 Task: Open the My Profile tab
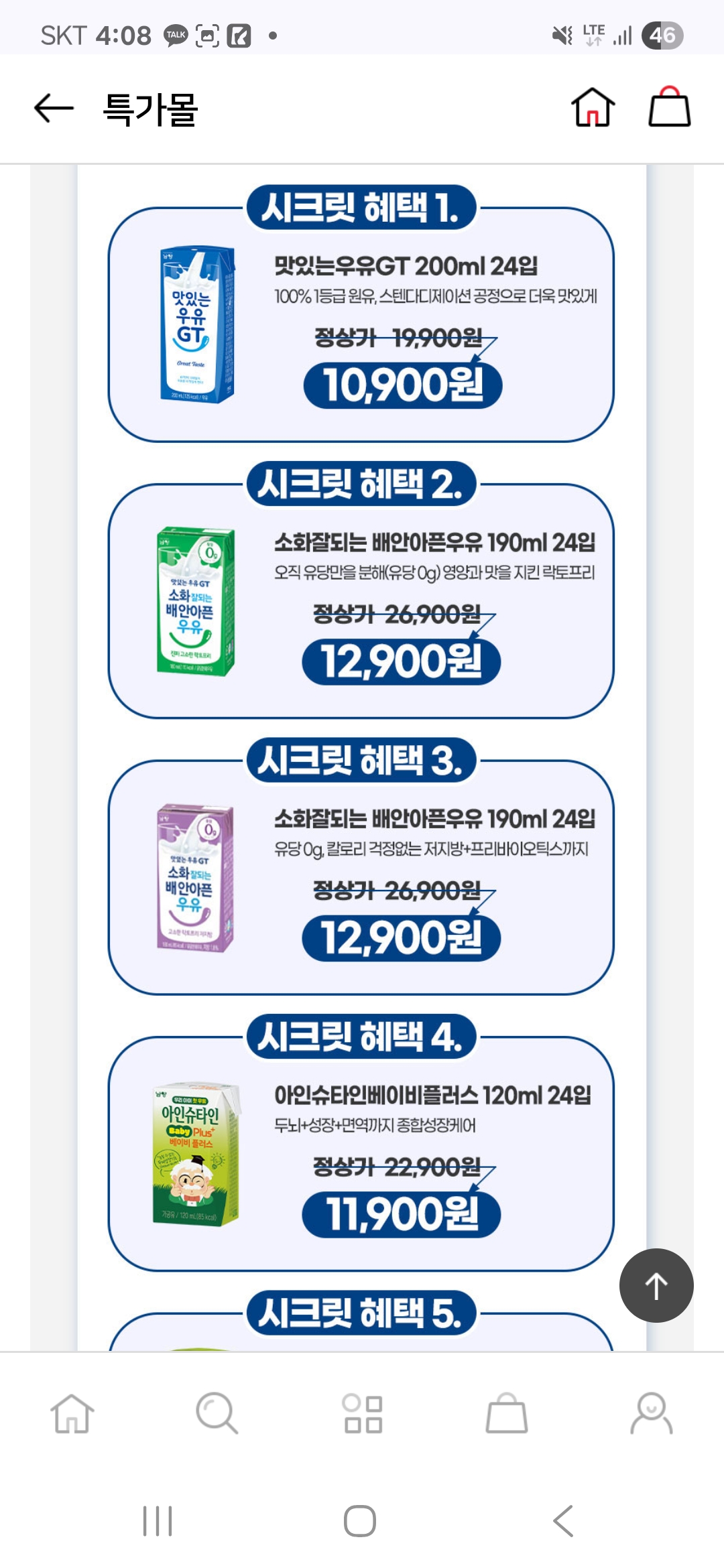(651, 1414)
